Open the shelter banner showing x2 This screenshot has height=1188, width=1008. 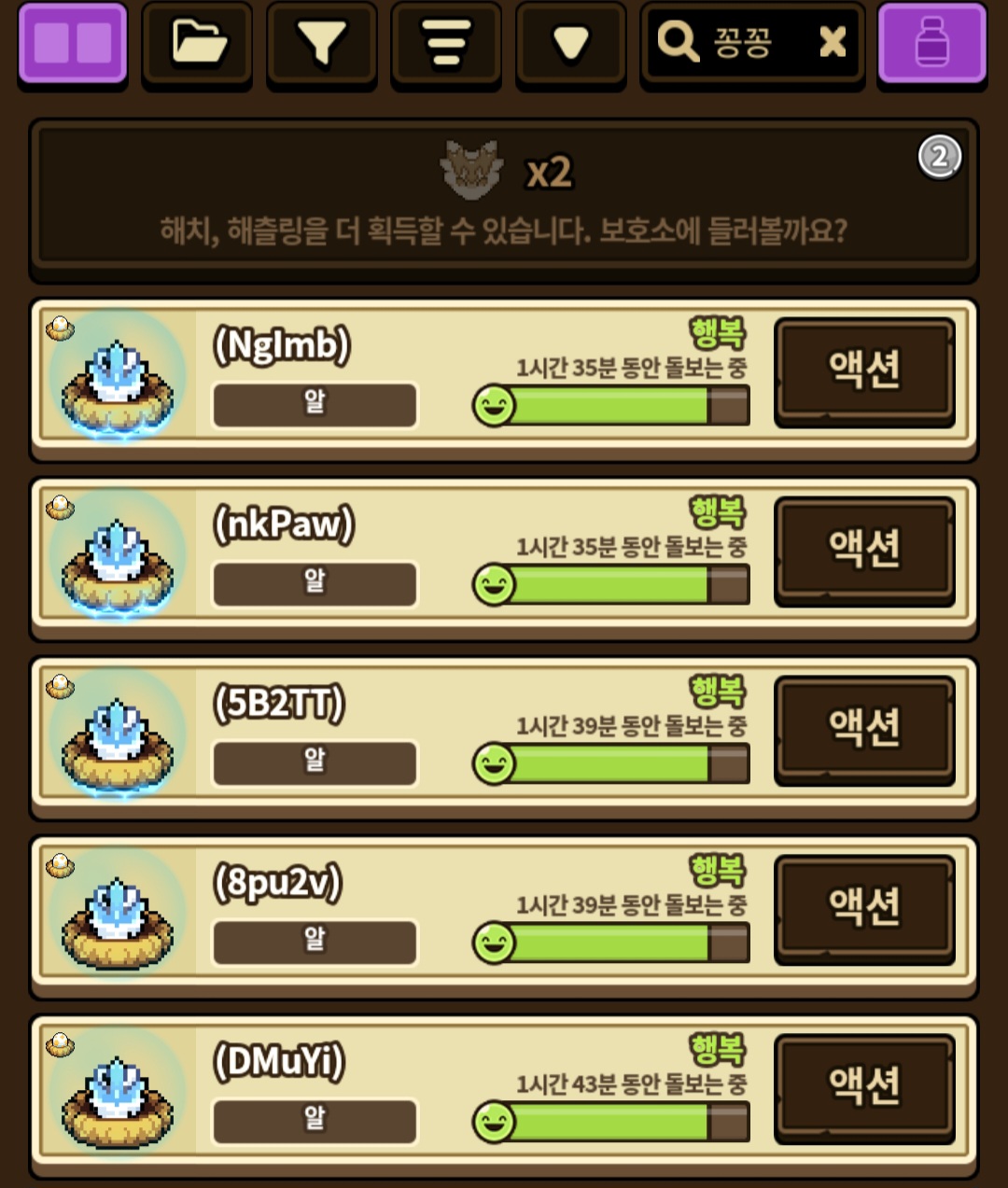(x=503, y=199)
